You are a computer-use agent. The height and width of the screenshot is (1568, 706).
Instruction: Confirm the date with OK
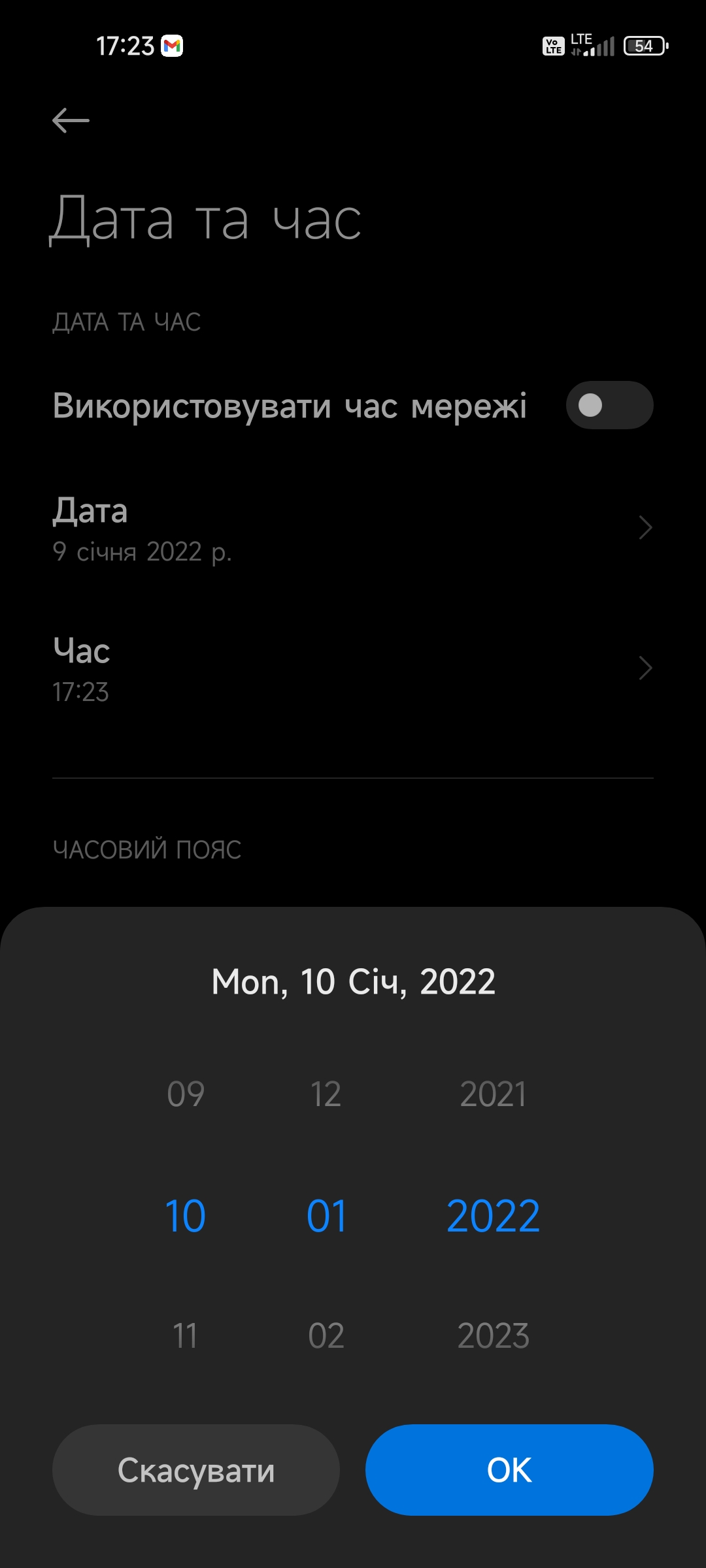[x=509, y=1470]
